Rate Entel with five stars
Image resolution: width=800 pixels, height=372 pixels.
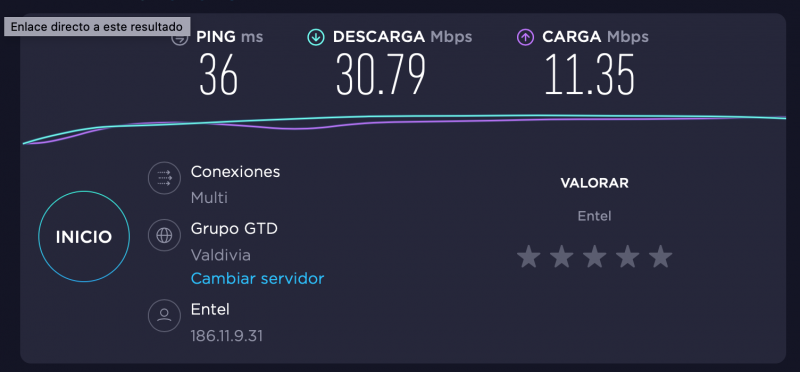[660, 256]
